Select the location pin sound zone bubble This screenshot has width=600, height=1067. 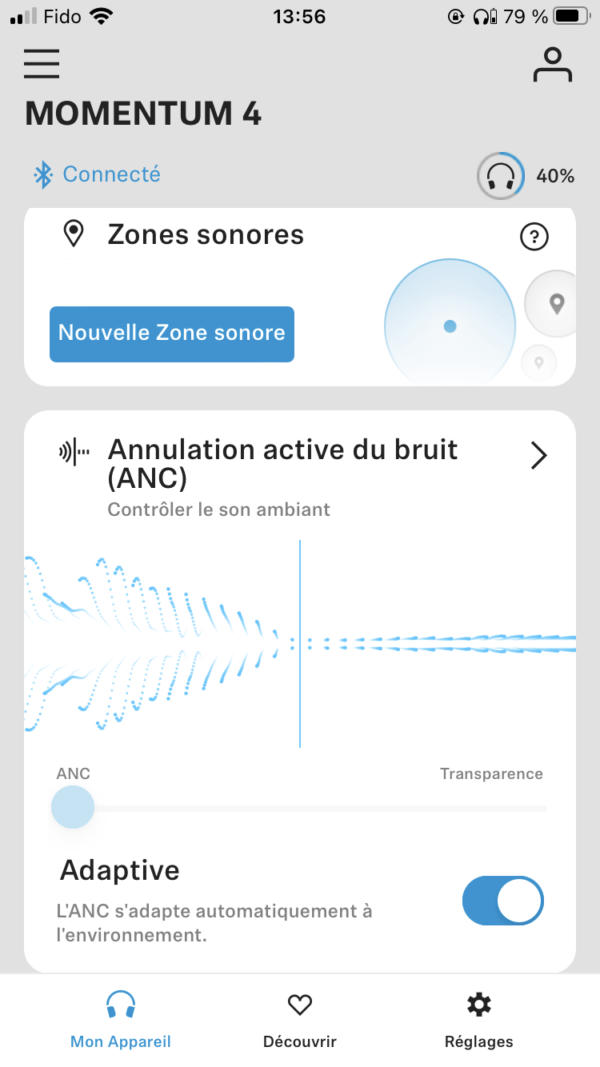point(556,303)
